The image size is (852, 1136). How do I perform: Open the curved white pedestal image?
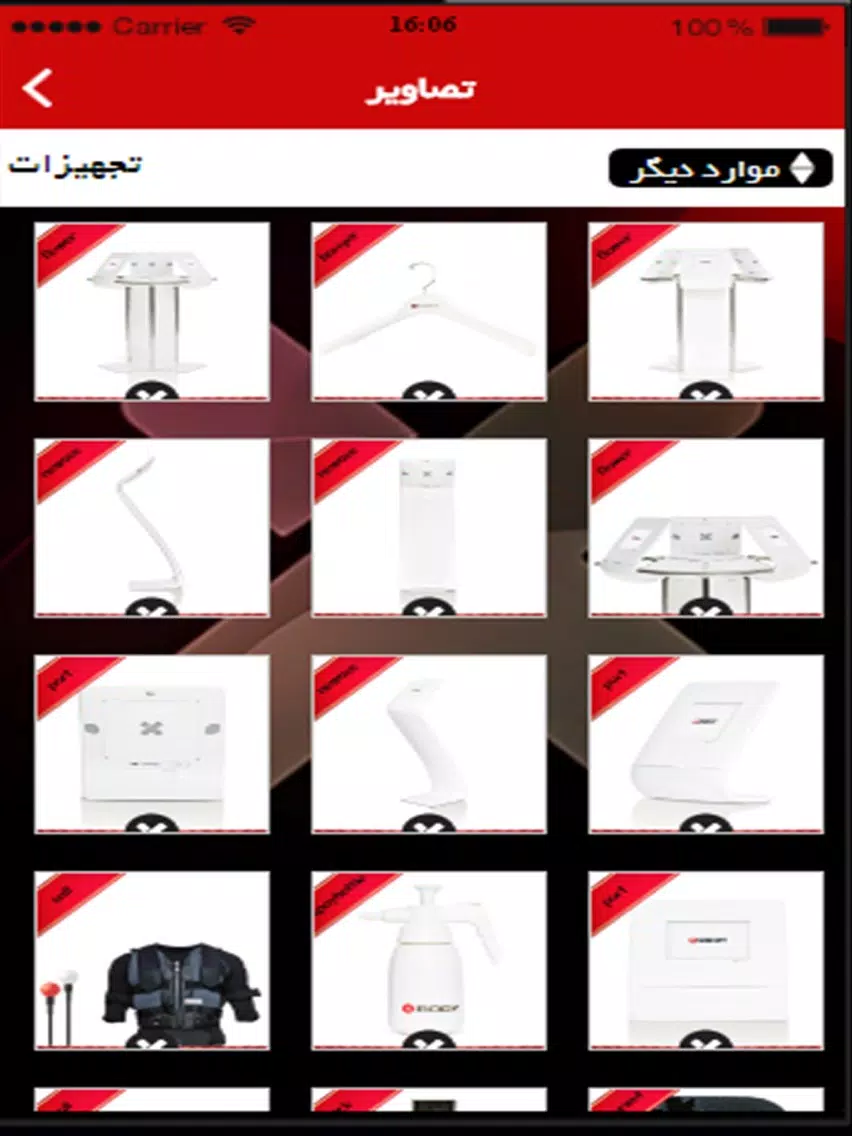(429, 743)
